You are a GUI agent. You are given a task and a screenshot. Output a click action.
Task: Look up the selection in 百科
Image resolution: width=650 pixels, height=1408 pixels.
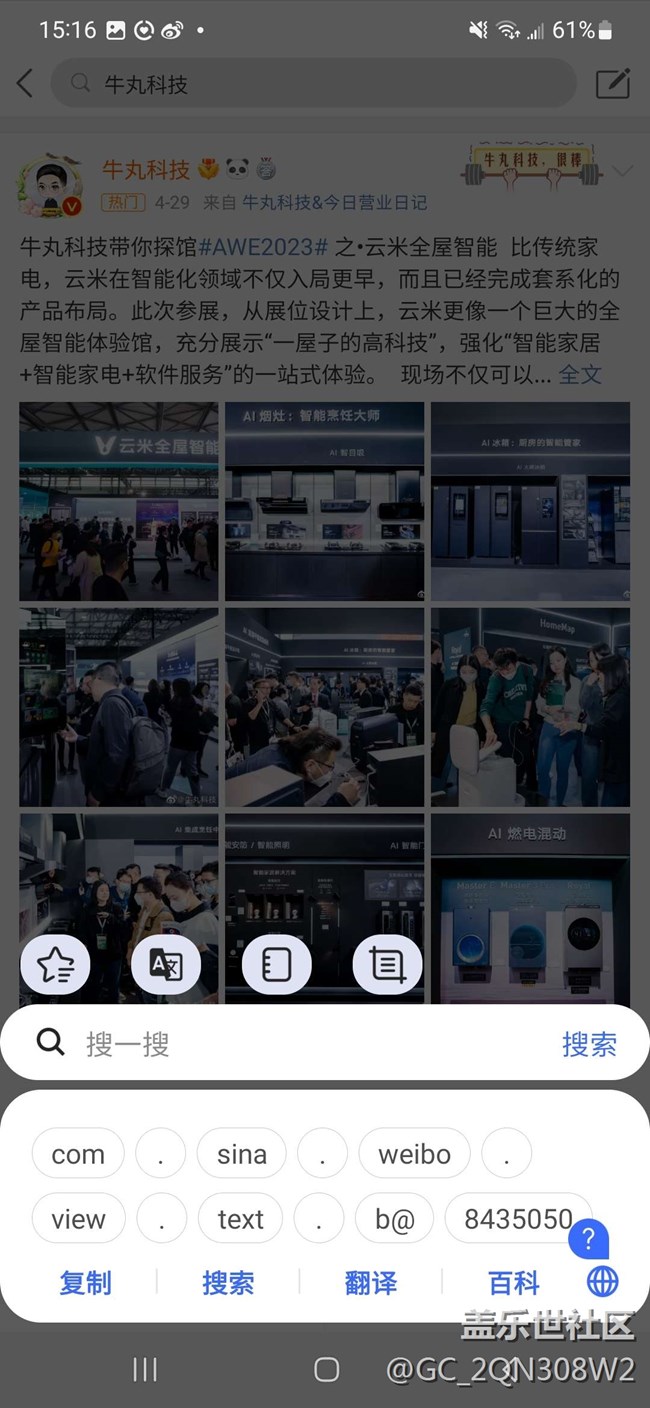(x=514, y=1282)
